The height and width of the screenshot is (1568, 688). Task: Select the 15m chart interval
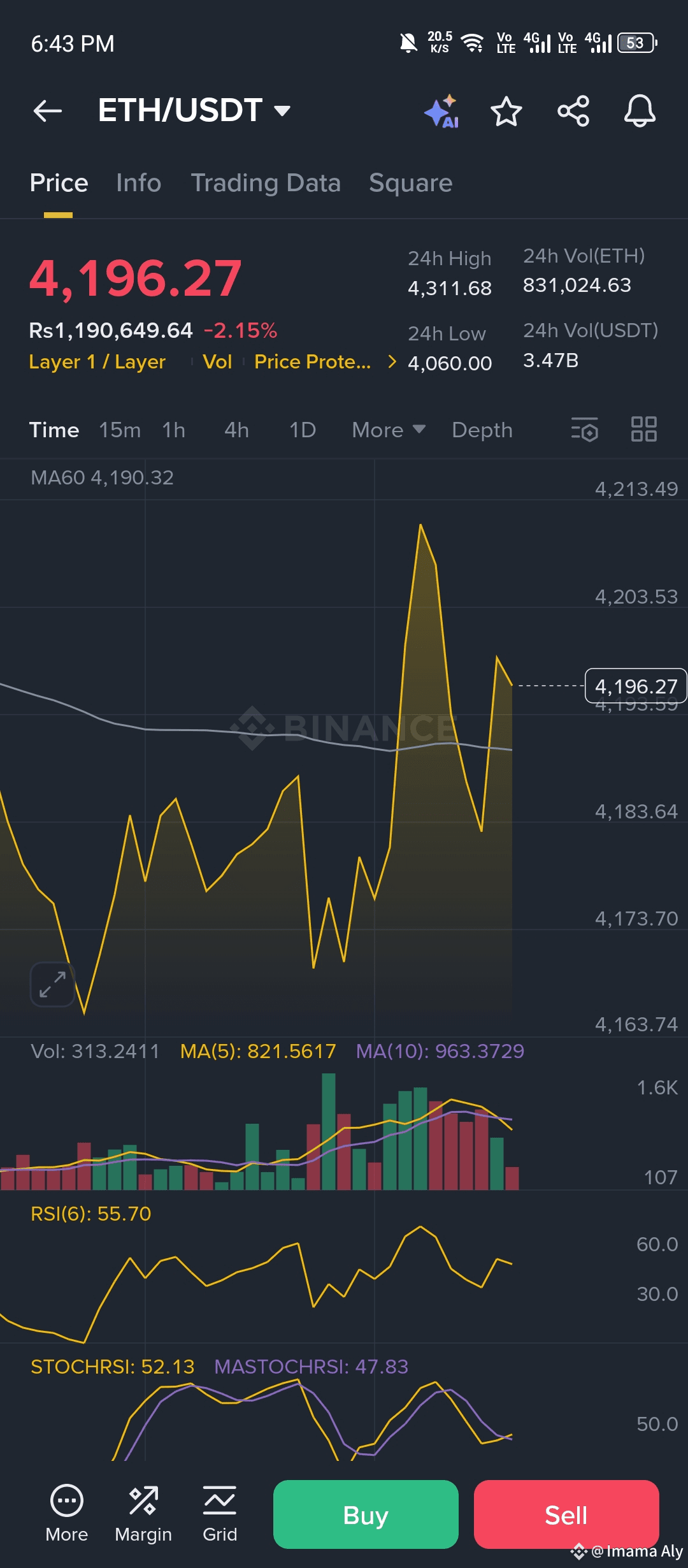coord(120,430)
